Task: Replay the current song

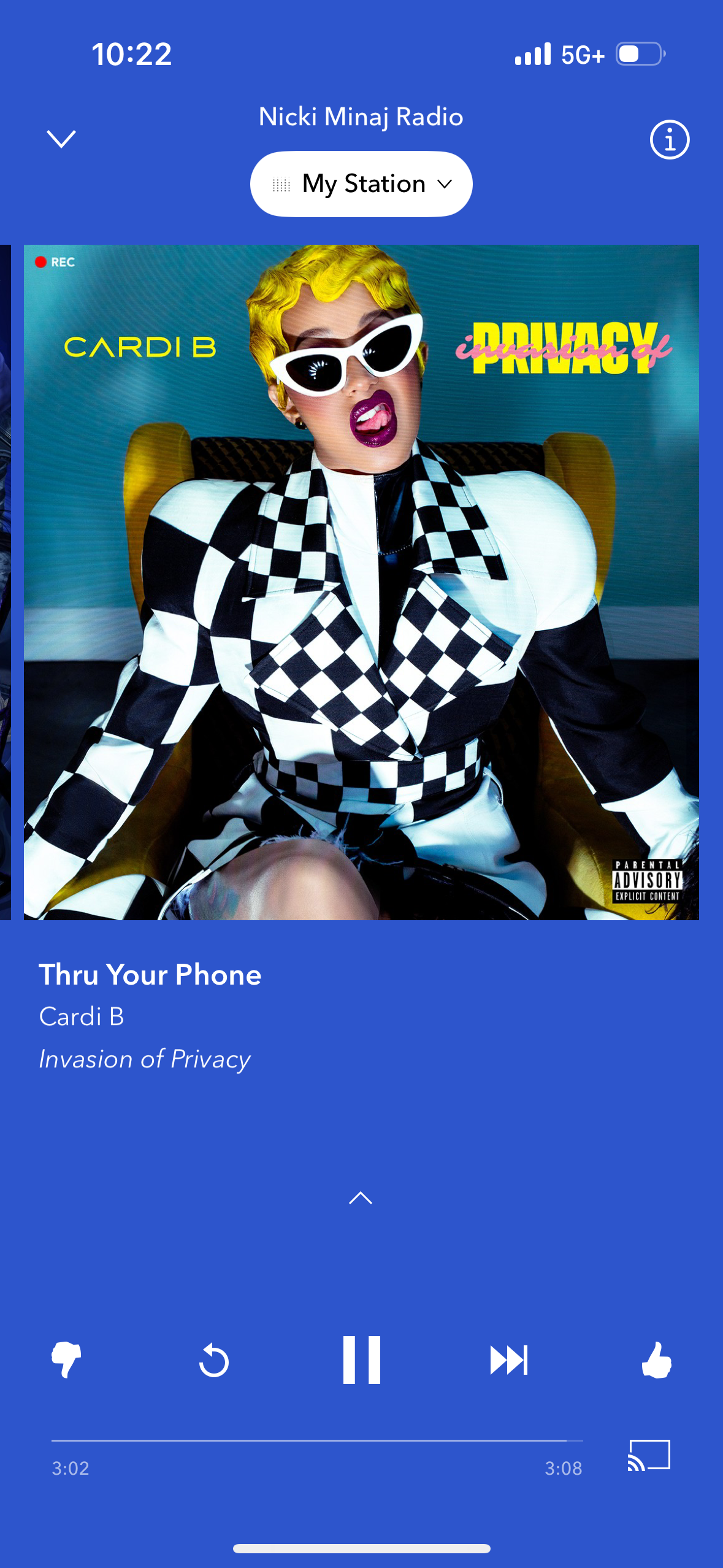Action: pyautogui.click(x=214, y=1360)
